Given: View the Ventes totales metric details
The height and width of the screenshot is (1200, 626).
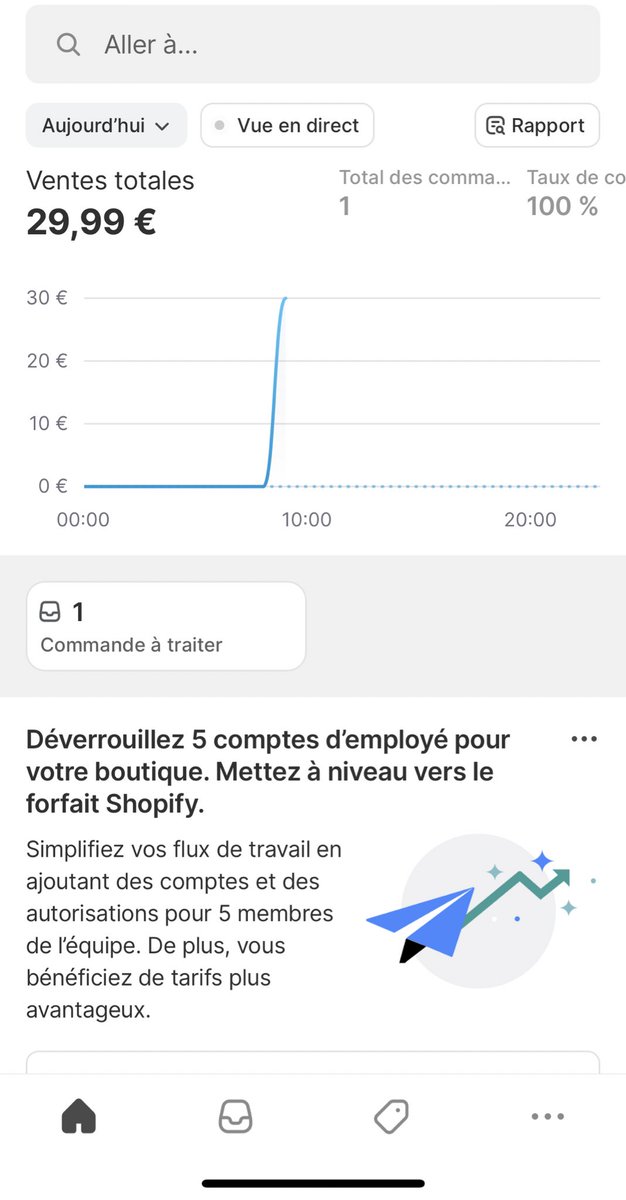Looking at the screenshot, I should [110, 203].
